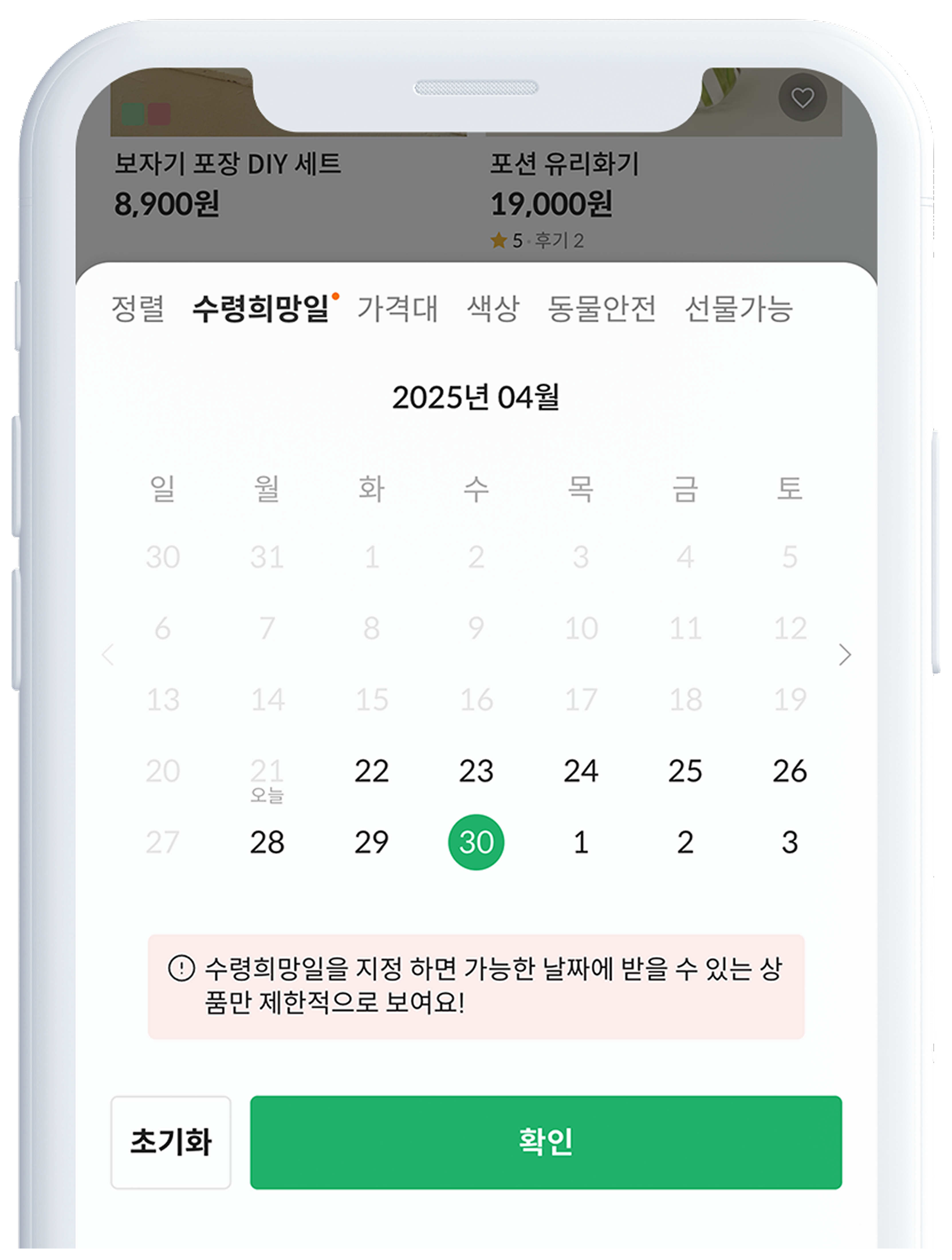Go to next month with right arrow
Viewport: 952px width, 1260px height.
pyautogui.click(x=844, y=655)
